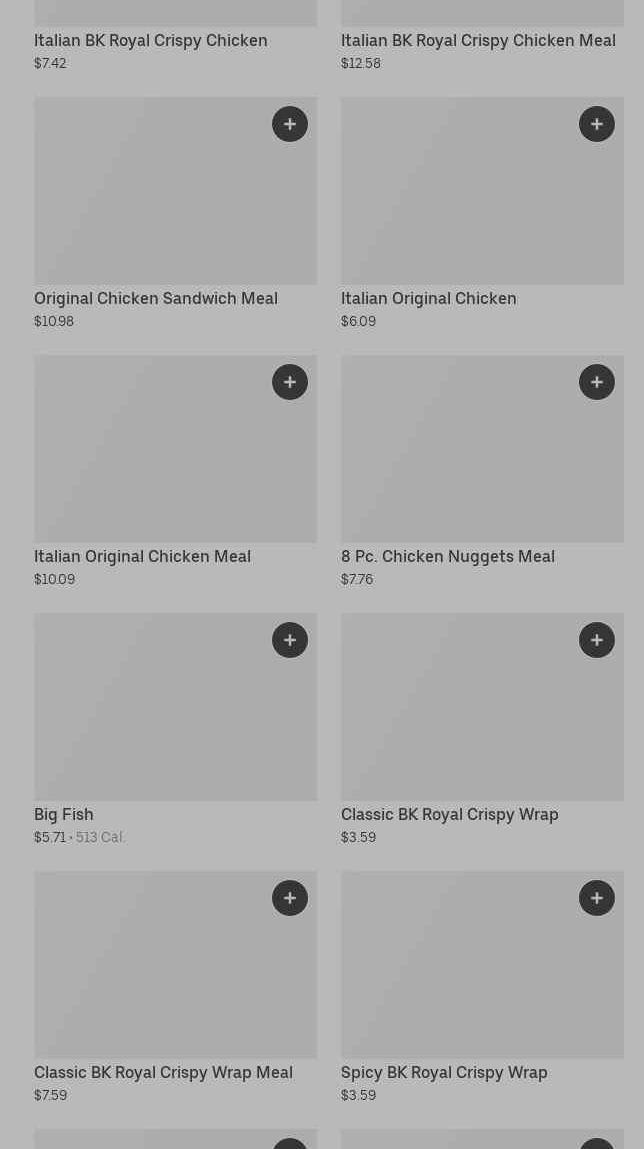View Italian BK Royal Crispy Chicken Meal

point(478,40)
